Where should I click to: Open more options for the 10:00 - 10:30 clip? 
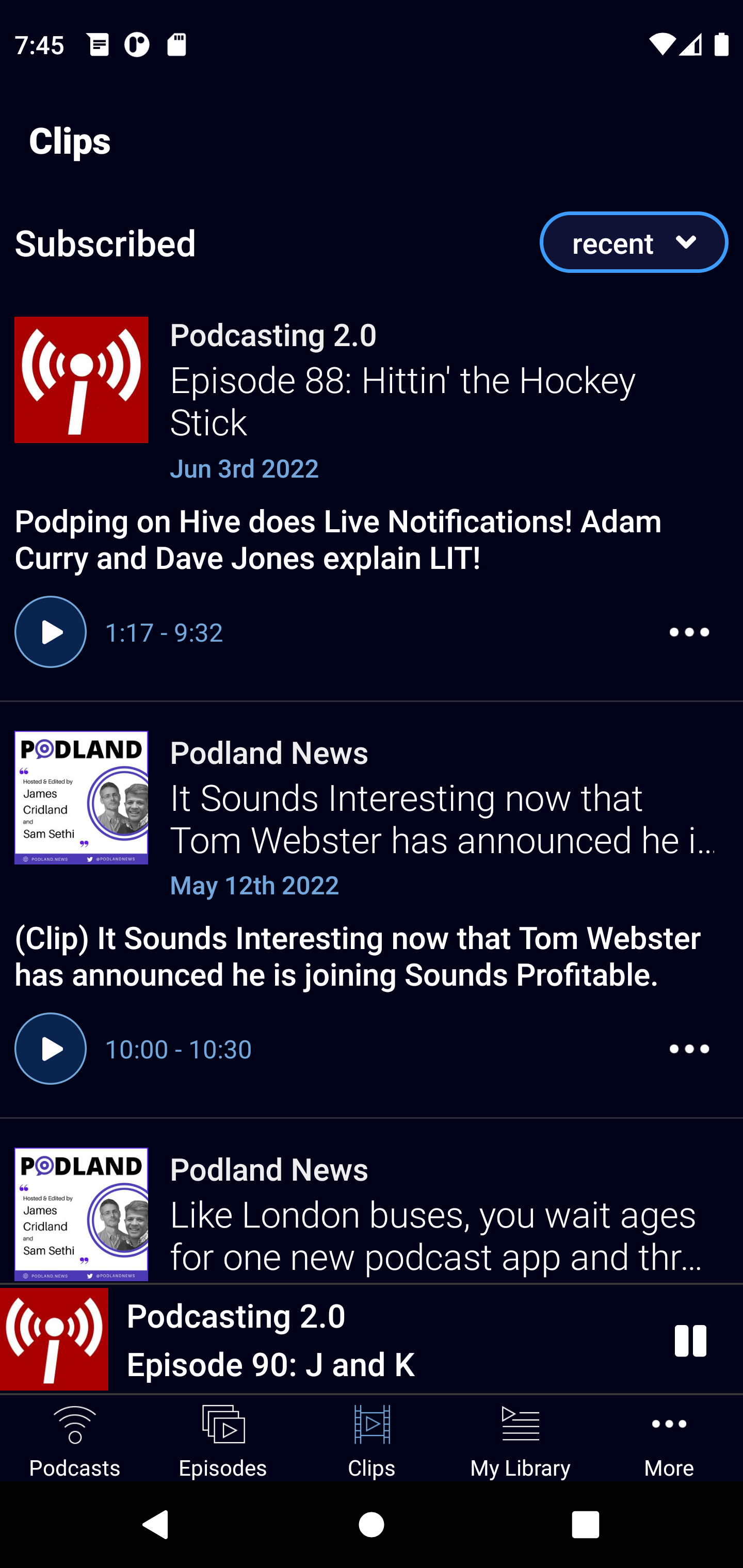click(x=689, y=1049)
